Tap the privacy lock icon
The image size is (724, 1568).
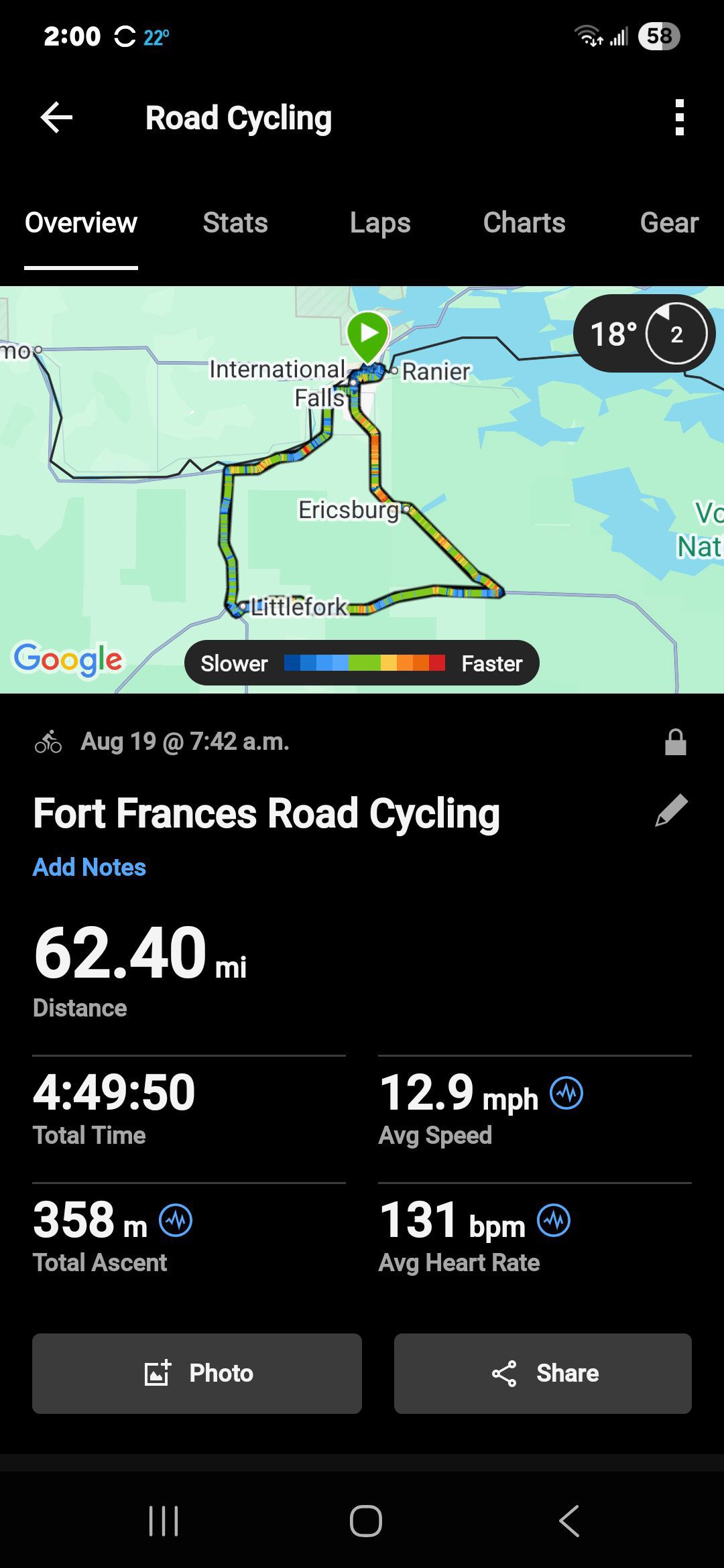(x=675, y=742)
